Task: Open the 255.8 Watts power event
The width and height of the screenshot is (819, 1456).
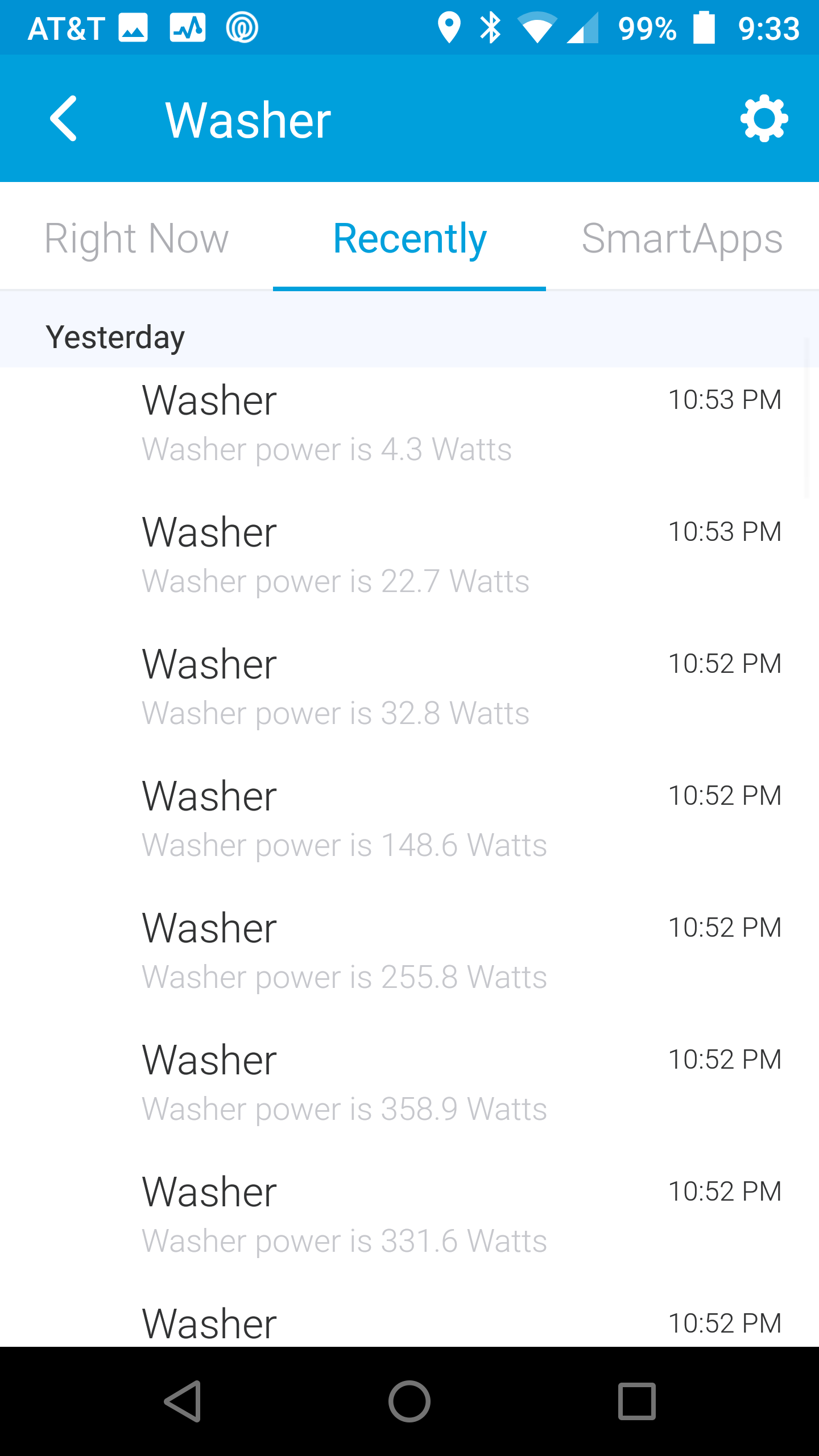Action: point(409,952)
